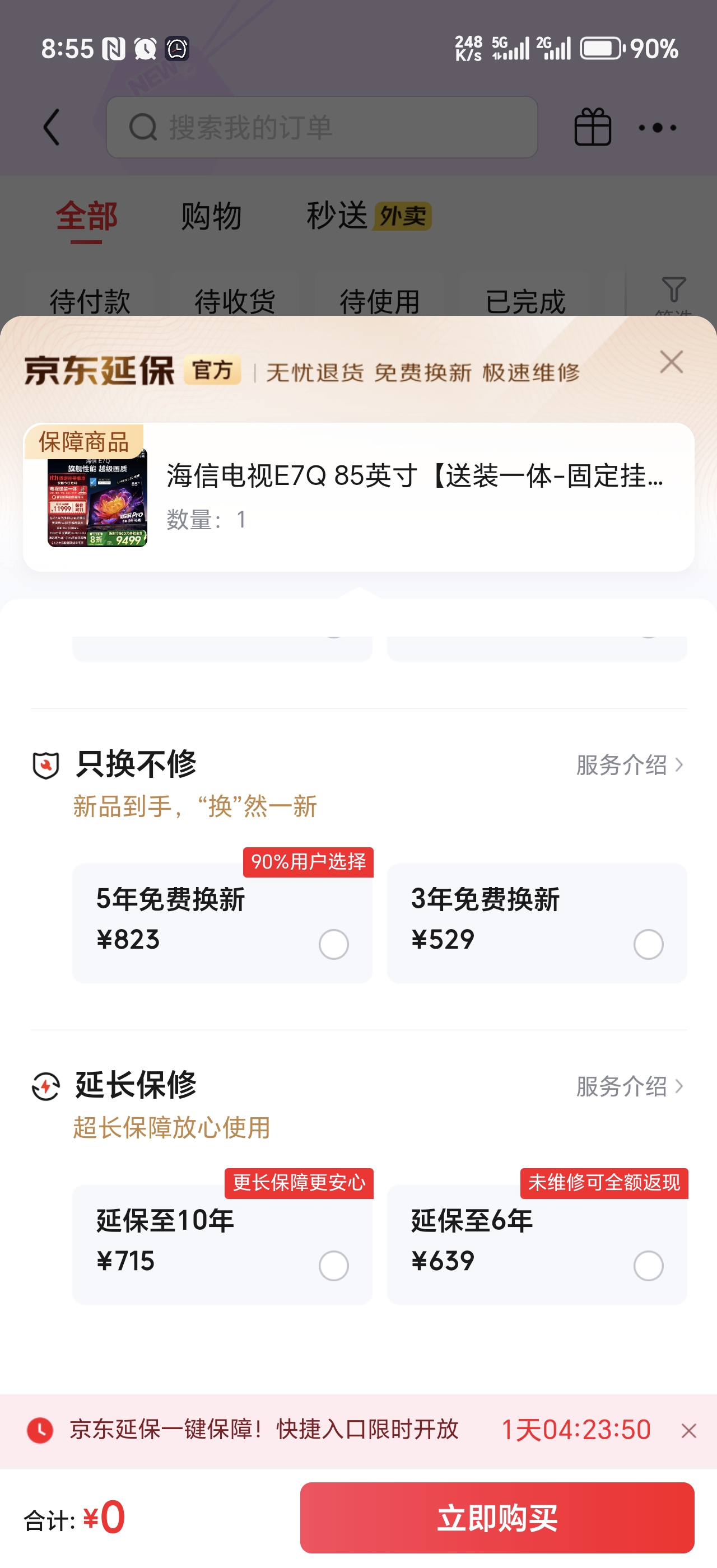Dismiss the 快捷入口限时开放 countdown banner
Image resolution: width=717 pixels, height=1568 pixels.
[688, 1431]
